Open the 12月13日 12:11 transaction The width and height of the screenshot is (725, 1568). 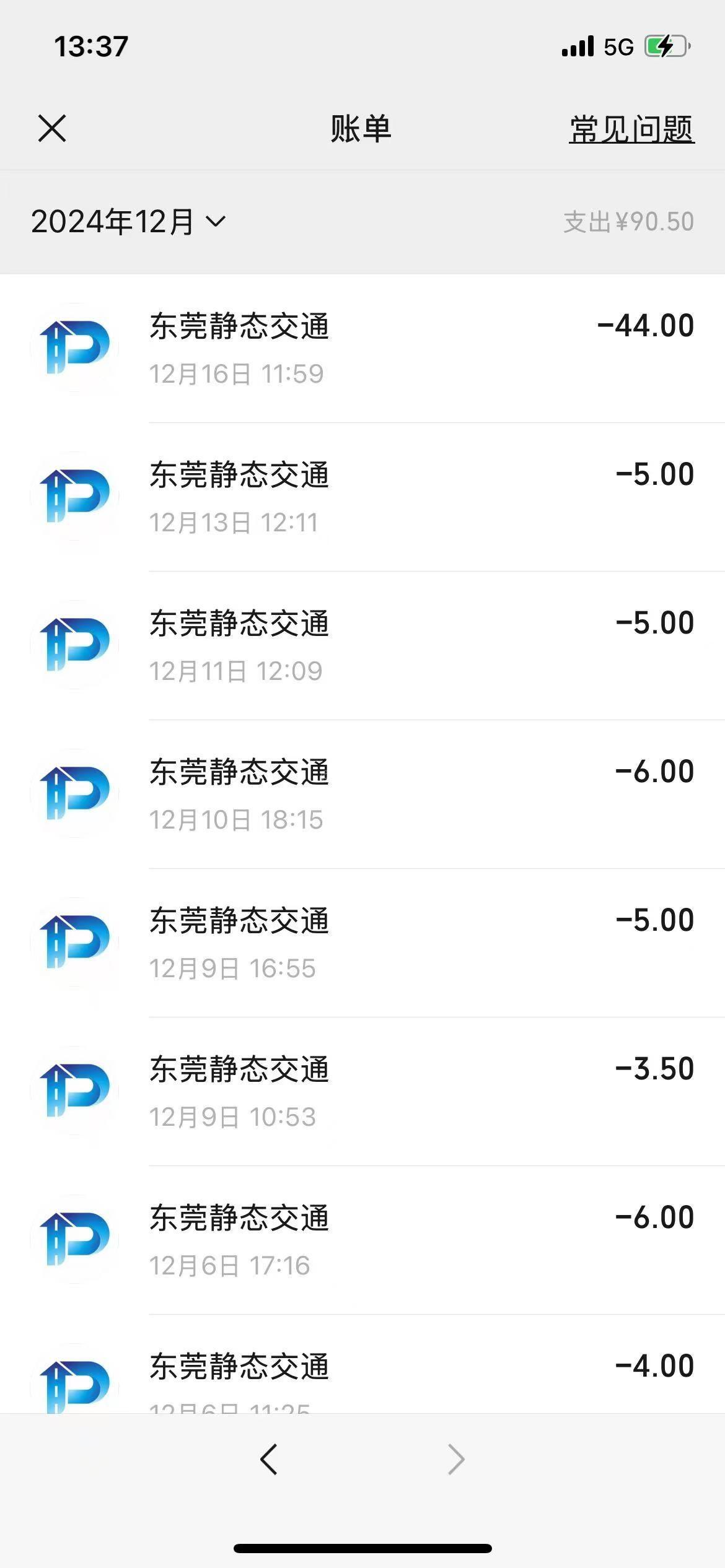click(362, 497)
